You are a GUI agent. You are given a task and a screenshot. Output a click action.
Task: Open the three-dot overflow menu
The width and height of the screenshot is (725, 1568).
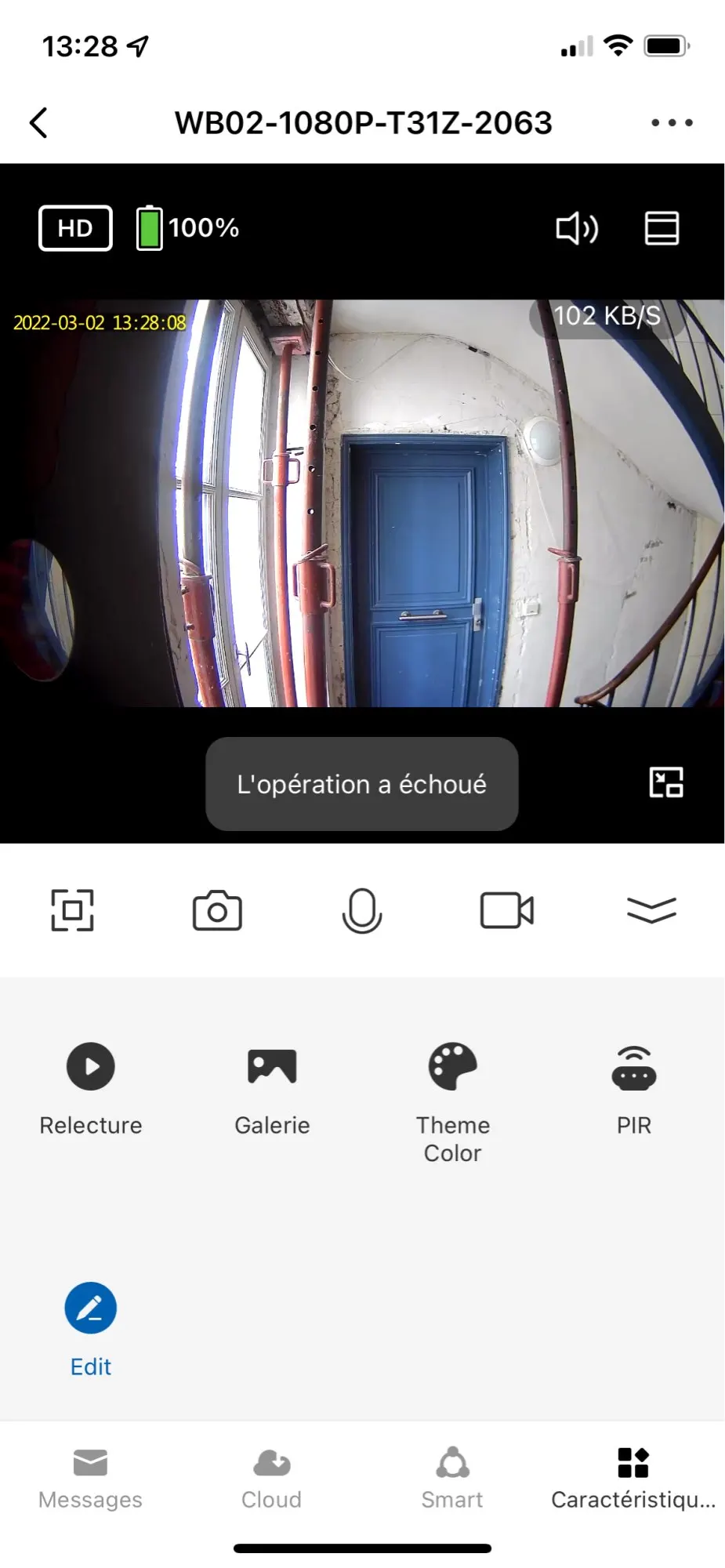click(672, 122)
